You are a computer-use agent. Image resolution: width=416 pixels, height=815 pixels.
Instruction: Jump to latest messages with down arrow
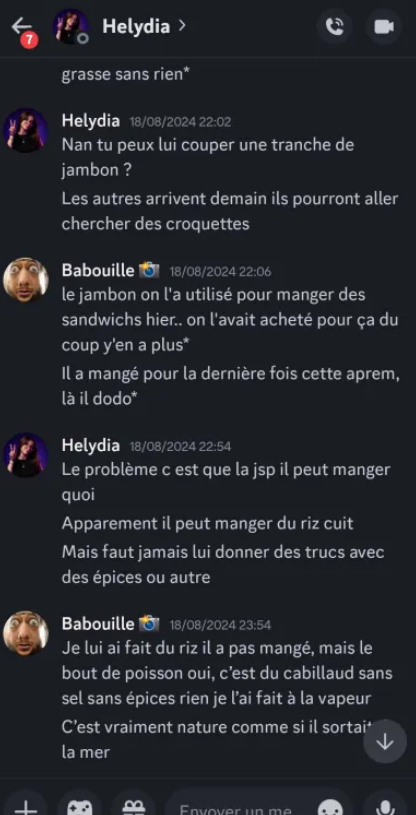pyautogui.click(x=385, y=742)
